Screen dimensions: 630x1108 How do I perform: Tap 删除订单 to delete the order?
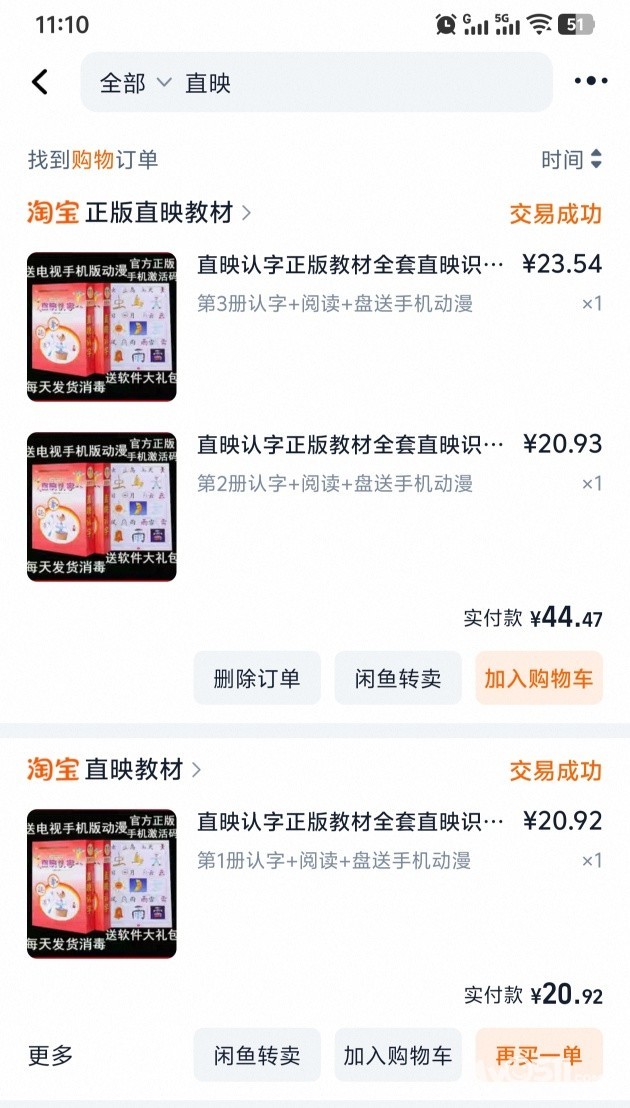(257, 678)
